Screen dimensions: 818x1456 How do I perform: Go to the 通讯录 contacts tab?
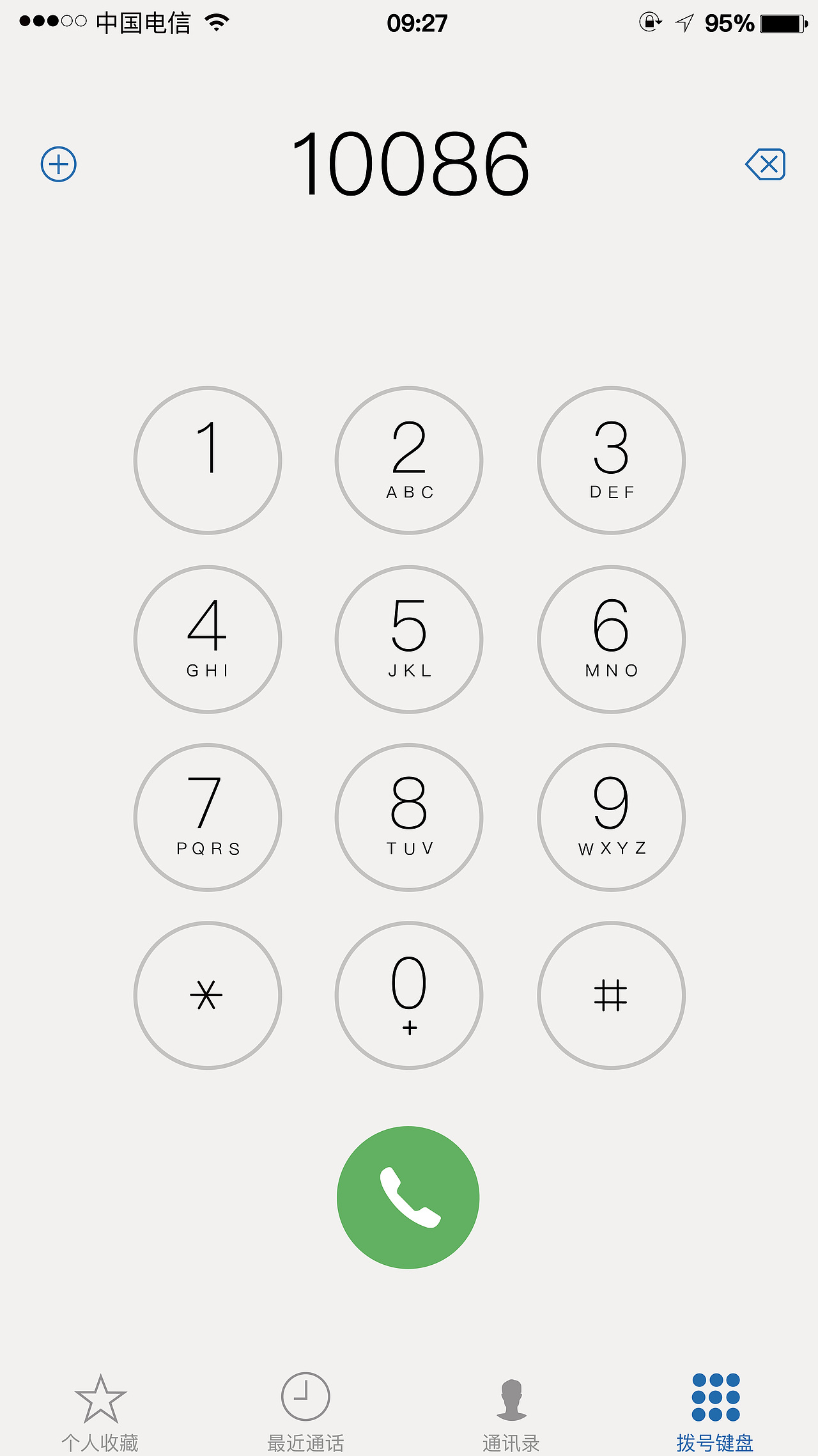[511, 1409]
